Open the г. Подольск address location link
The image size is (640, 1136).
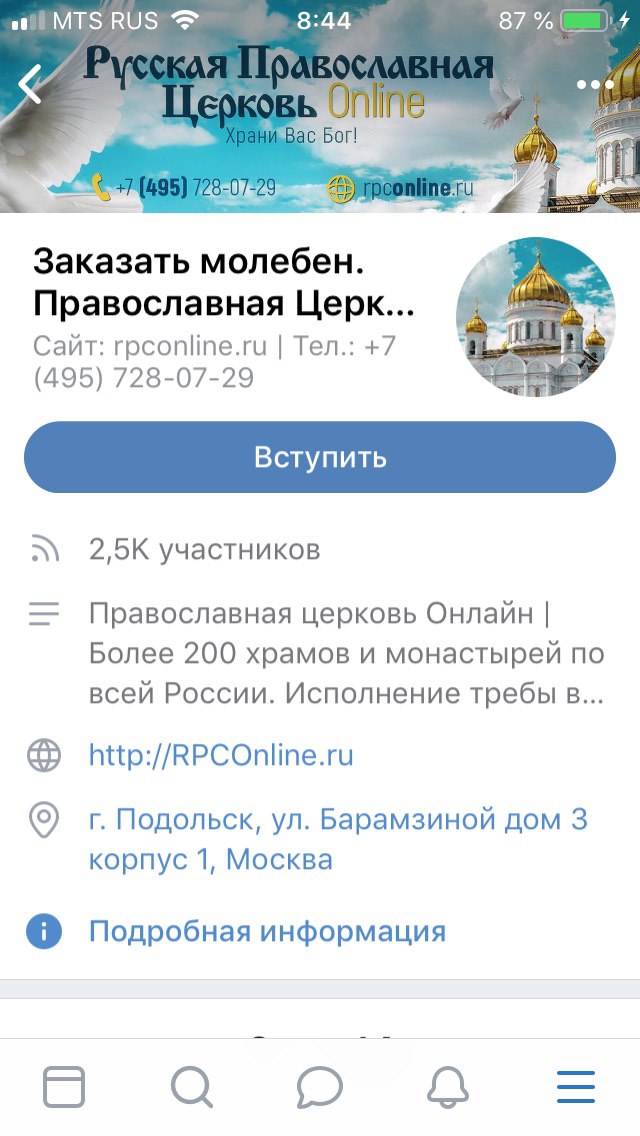338,839
